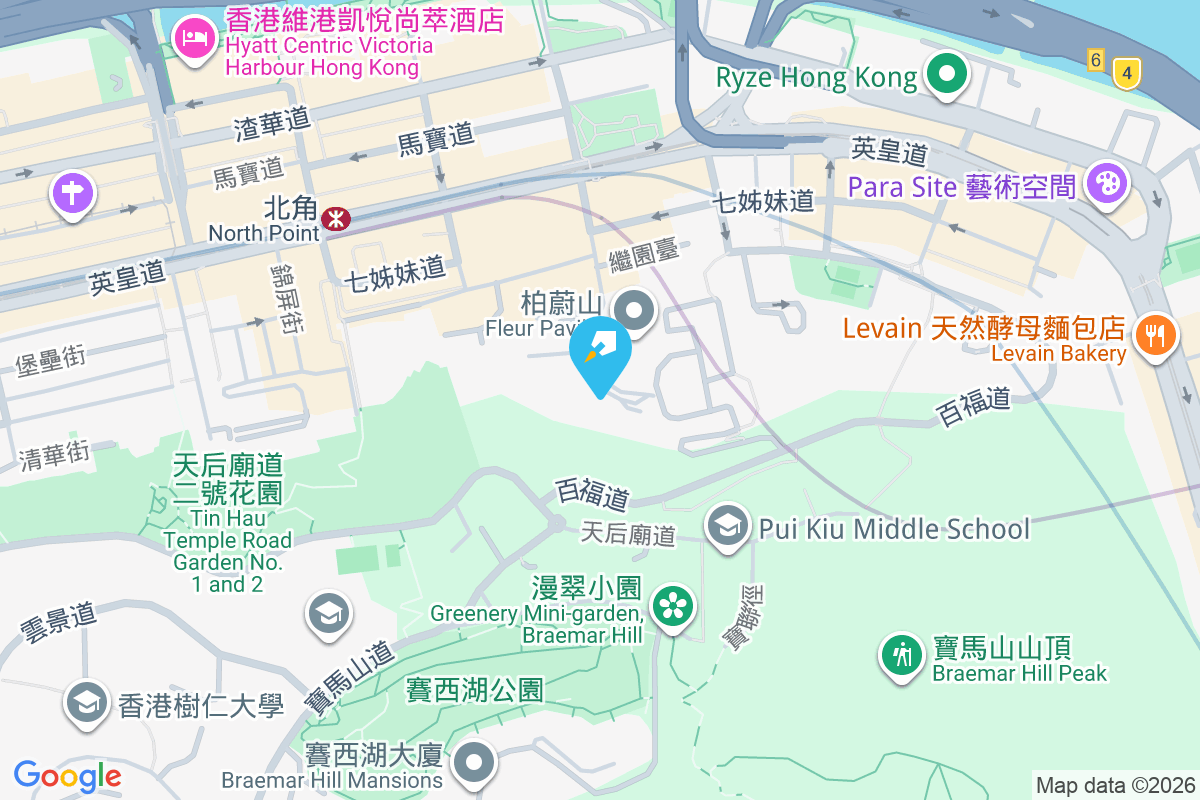Screen dimensions: 1200x800
Task: Select the Pui Kiu Middle School marker
Action: tap(727, 526)
